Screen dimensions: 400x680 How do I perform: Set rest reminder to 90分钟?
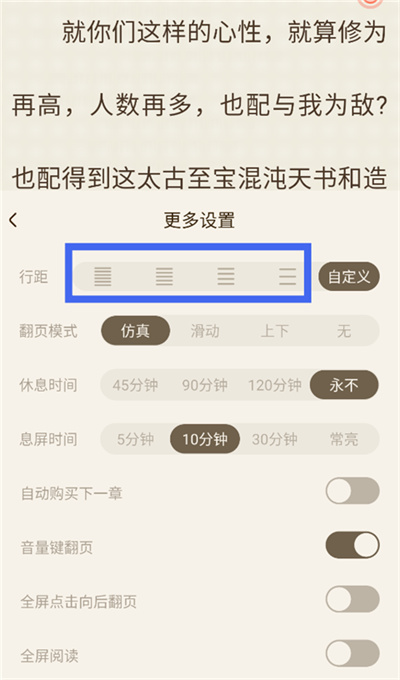point(205,385)
